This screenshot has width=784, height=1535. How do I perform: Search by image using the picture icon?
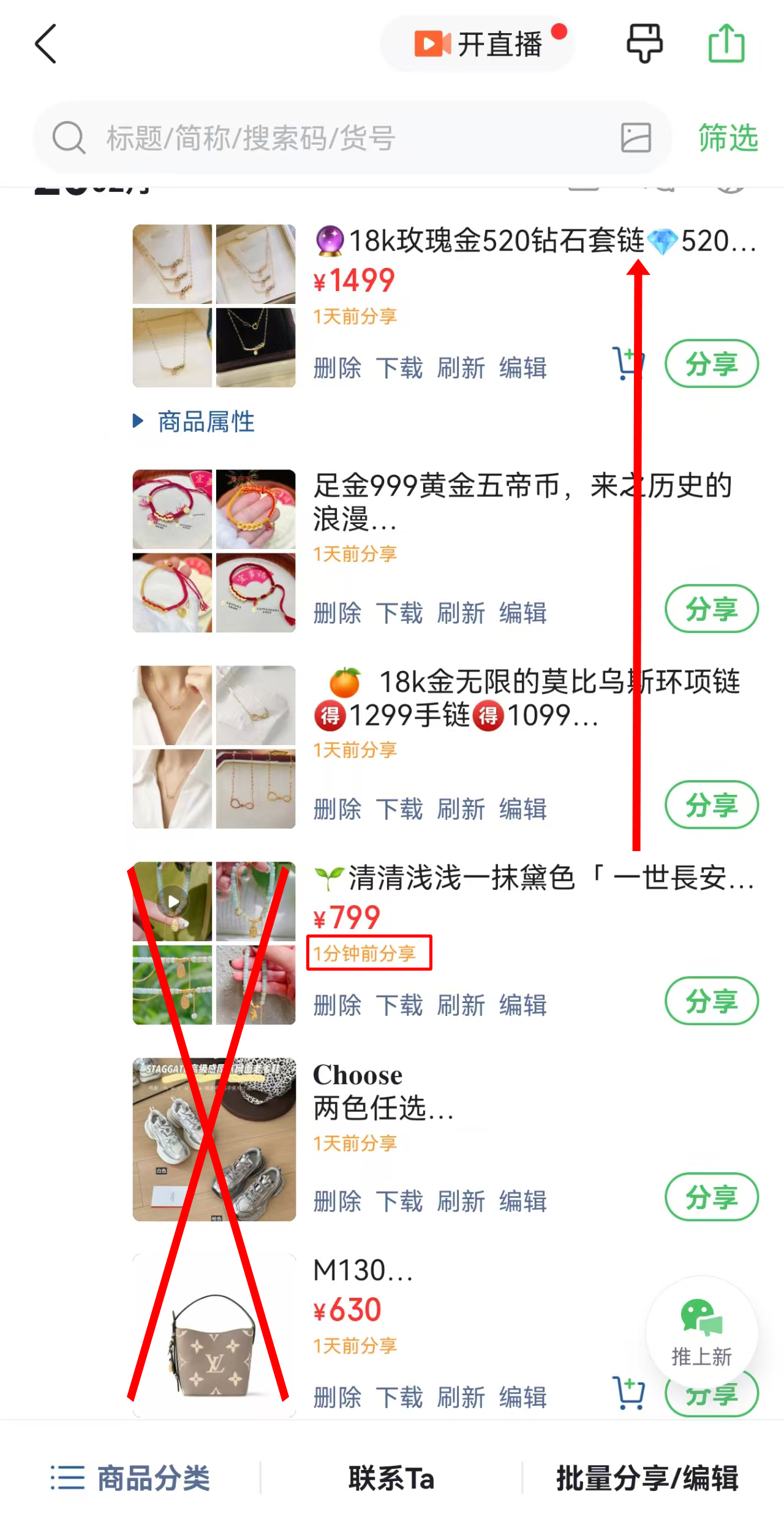coord(636,138)
